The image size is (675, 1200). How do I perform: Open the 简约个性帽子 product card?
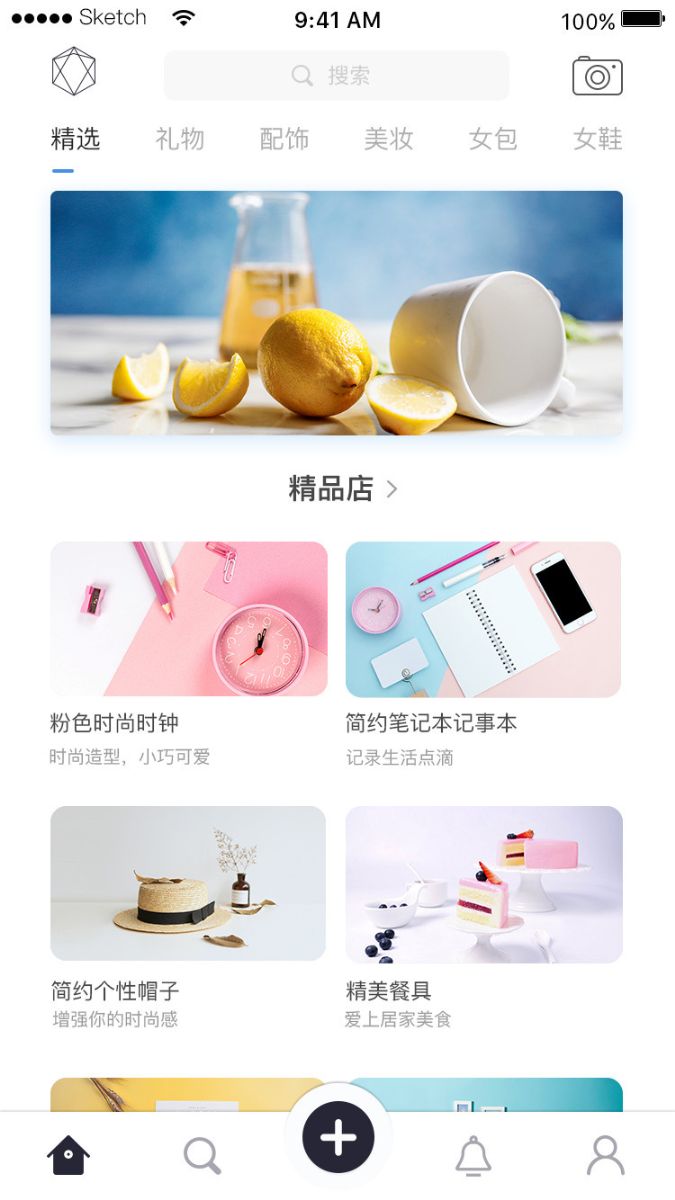tap(188, 883)
